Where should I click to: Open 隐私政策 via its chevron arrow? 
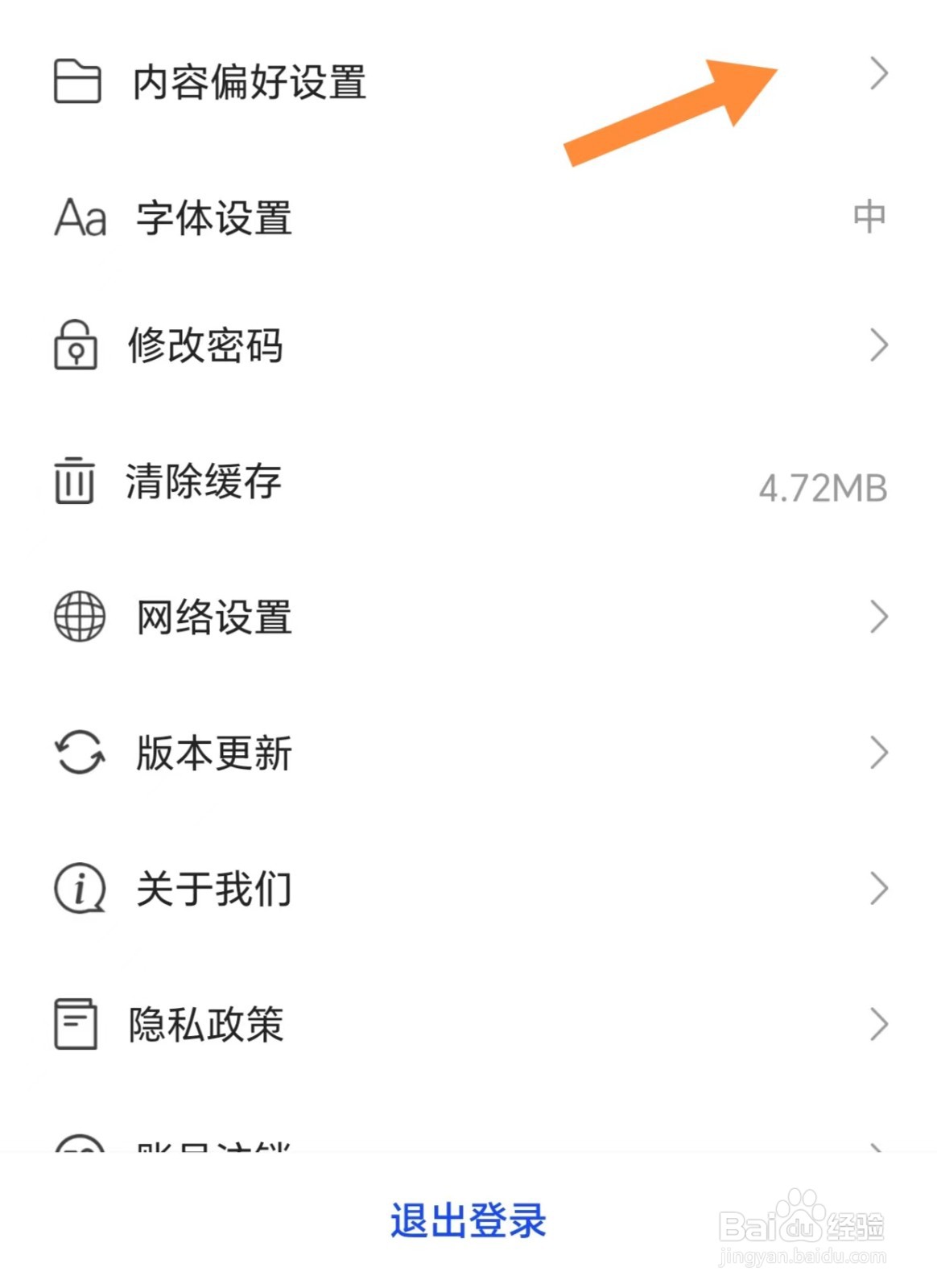tap(879, 1024)
